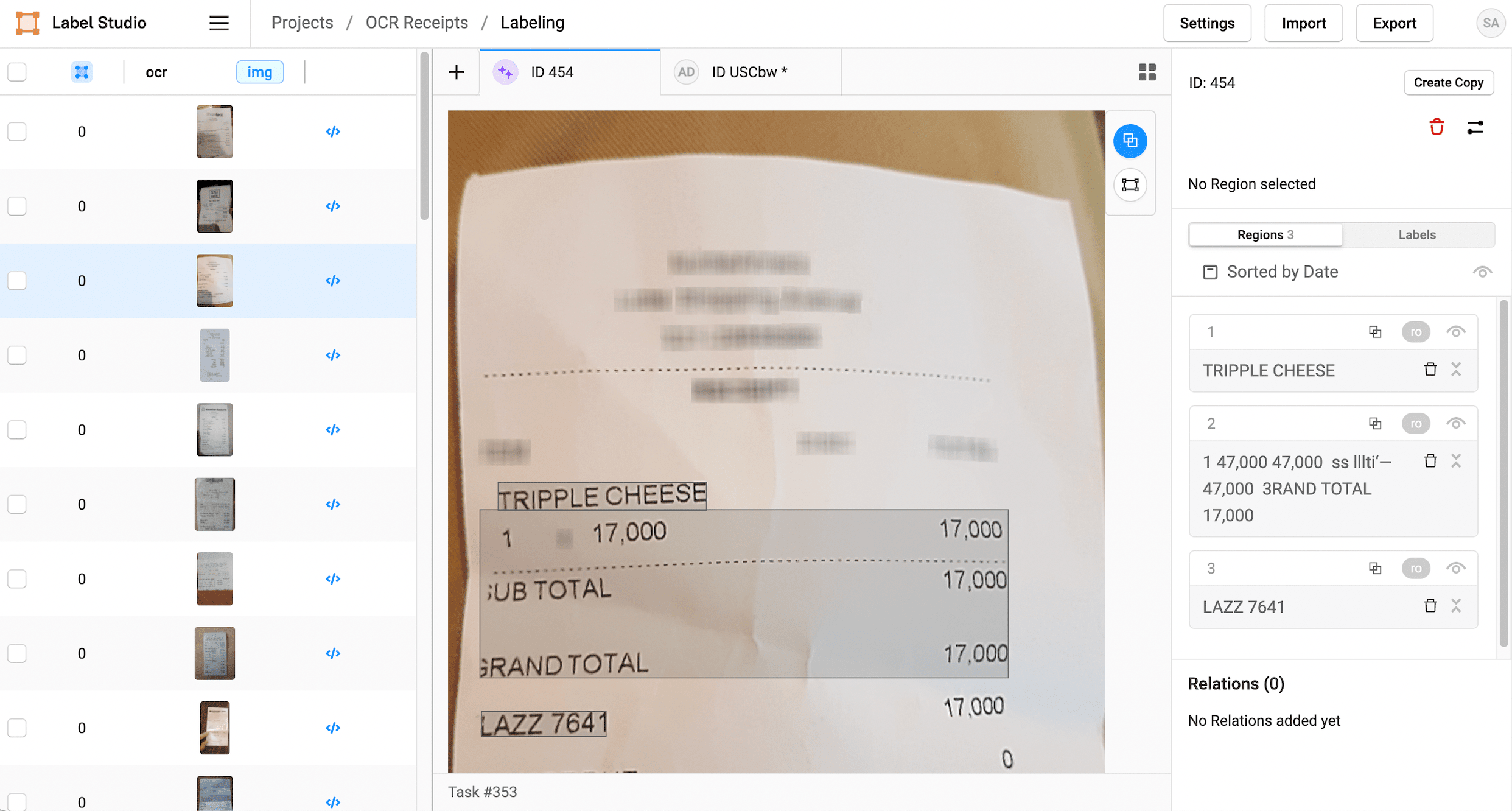Delete the annotation with red trash

1437,127
